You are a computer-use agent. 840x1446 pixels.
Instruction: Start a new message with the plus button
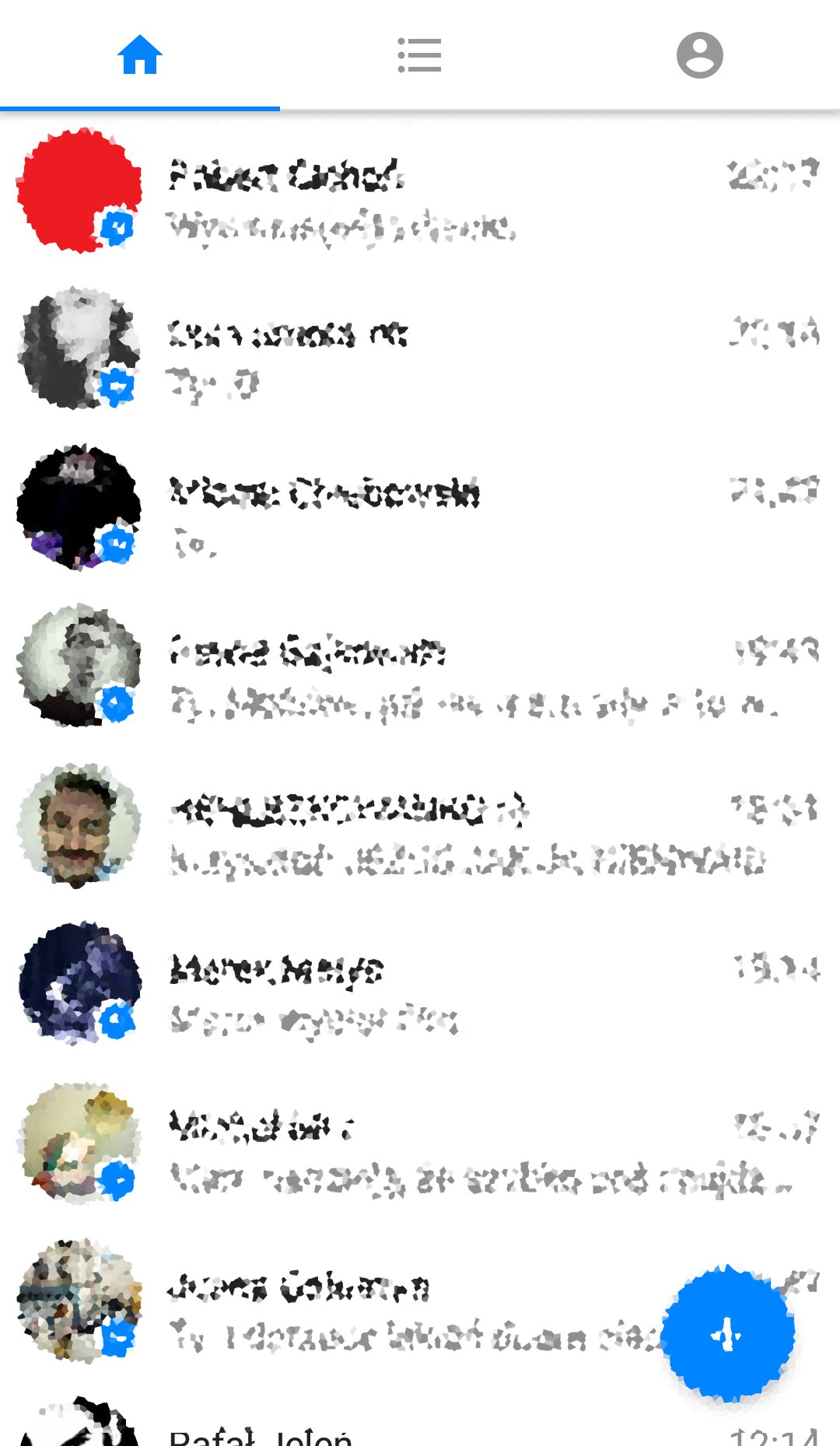pyautogui.click(x=727, y=1333)
